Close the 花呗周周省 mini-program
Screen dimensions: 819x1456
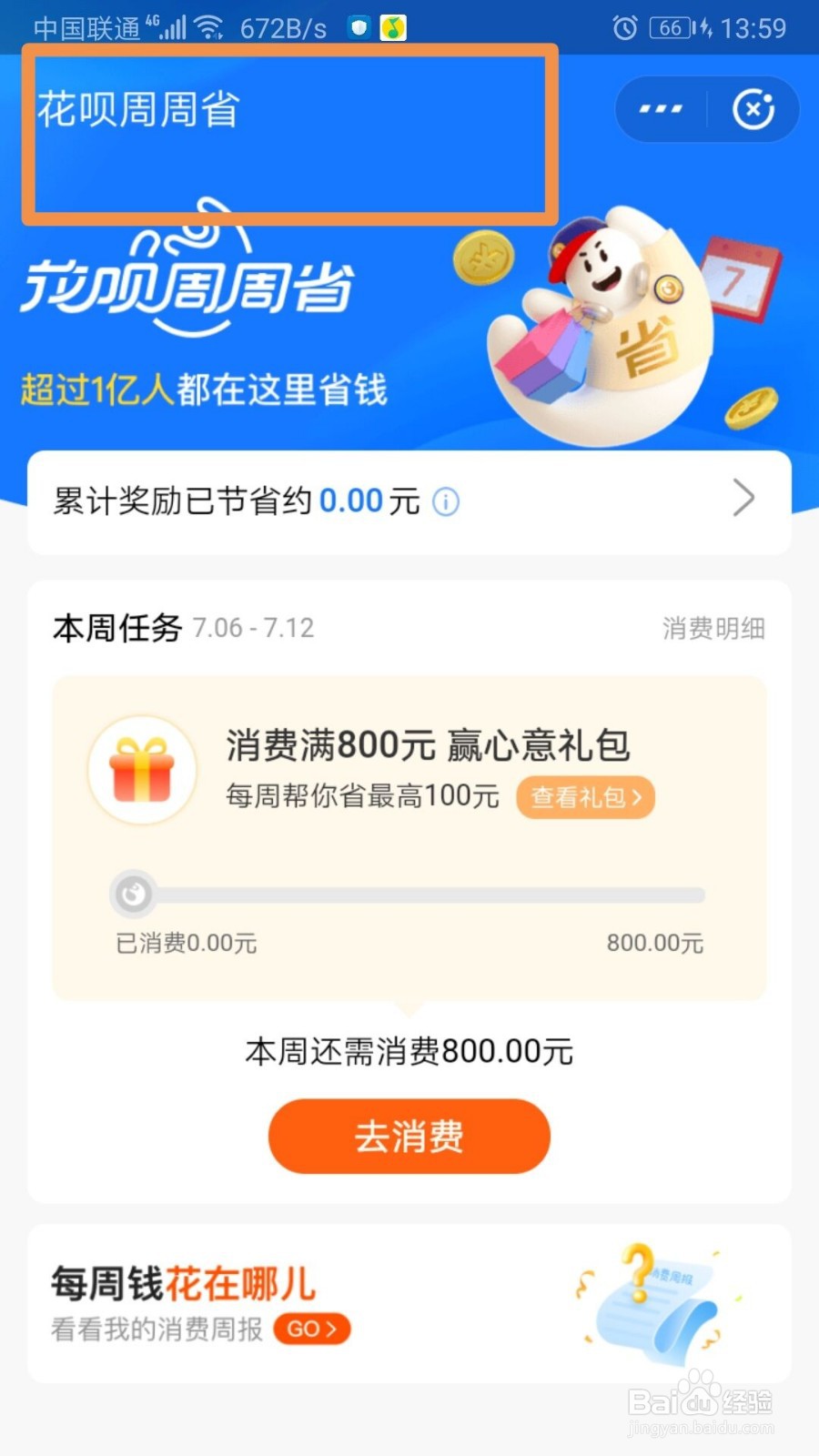pyautogui.click(x=753, y=109)
